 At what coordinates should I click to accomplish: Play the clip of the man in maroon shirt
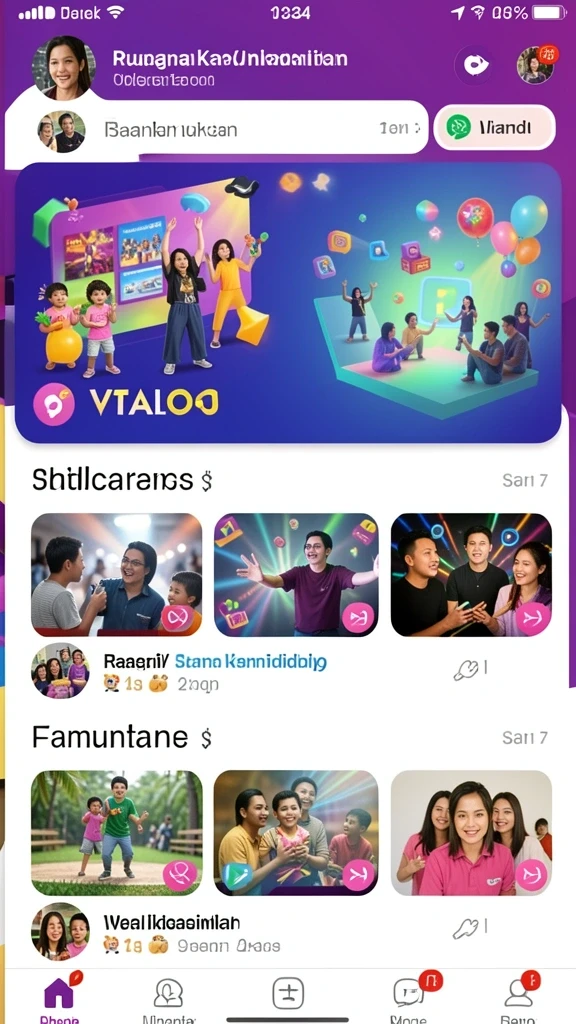[x=296, y=575]
